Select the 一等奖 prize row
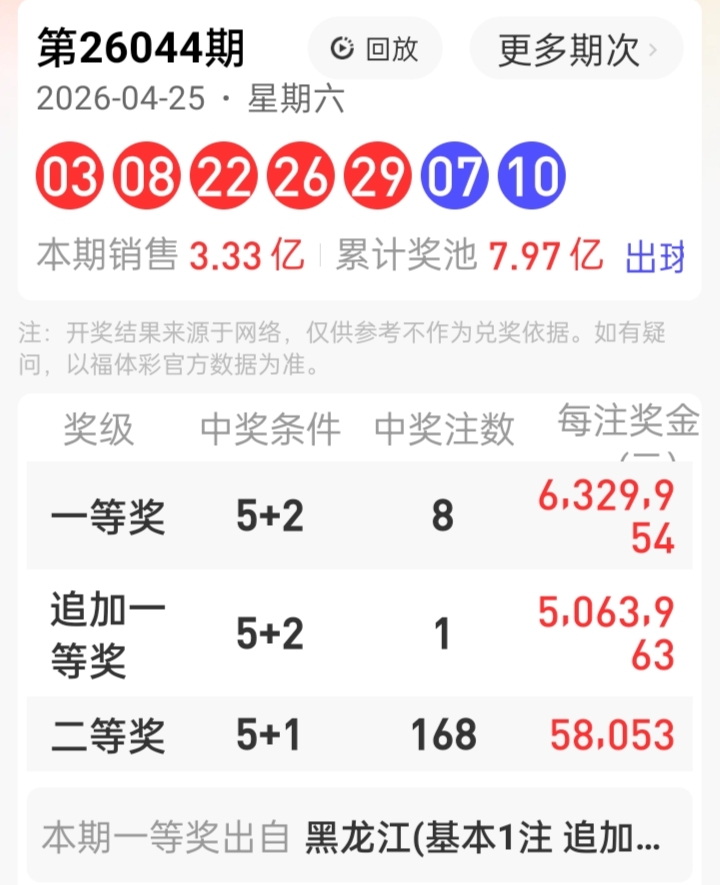The width and height of the screenshot is (720, 885). point(108,515)
